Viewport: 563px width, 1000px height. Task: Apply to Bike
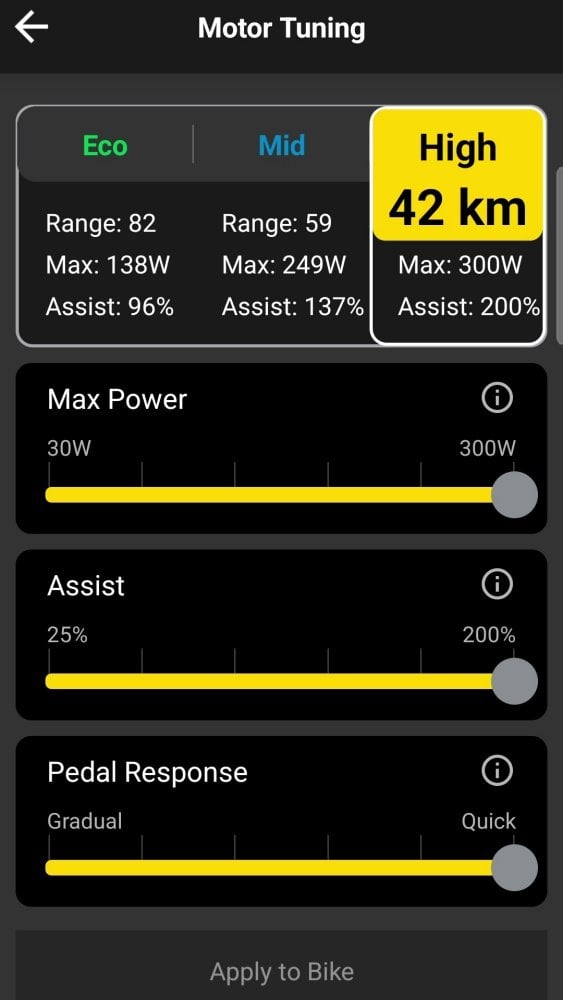click(281, 970)
